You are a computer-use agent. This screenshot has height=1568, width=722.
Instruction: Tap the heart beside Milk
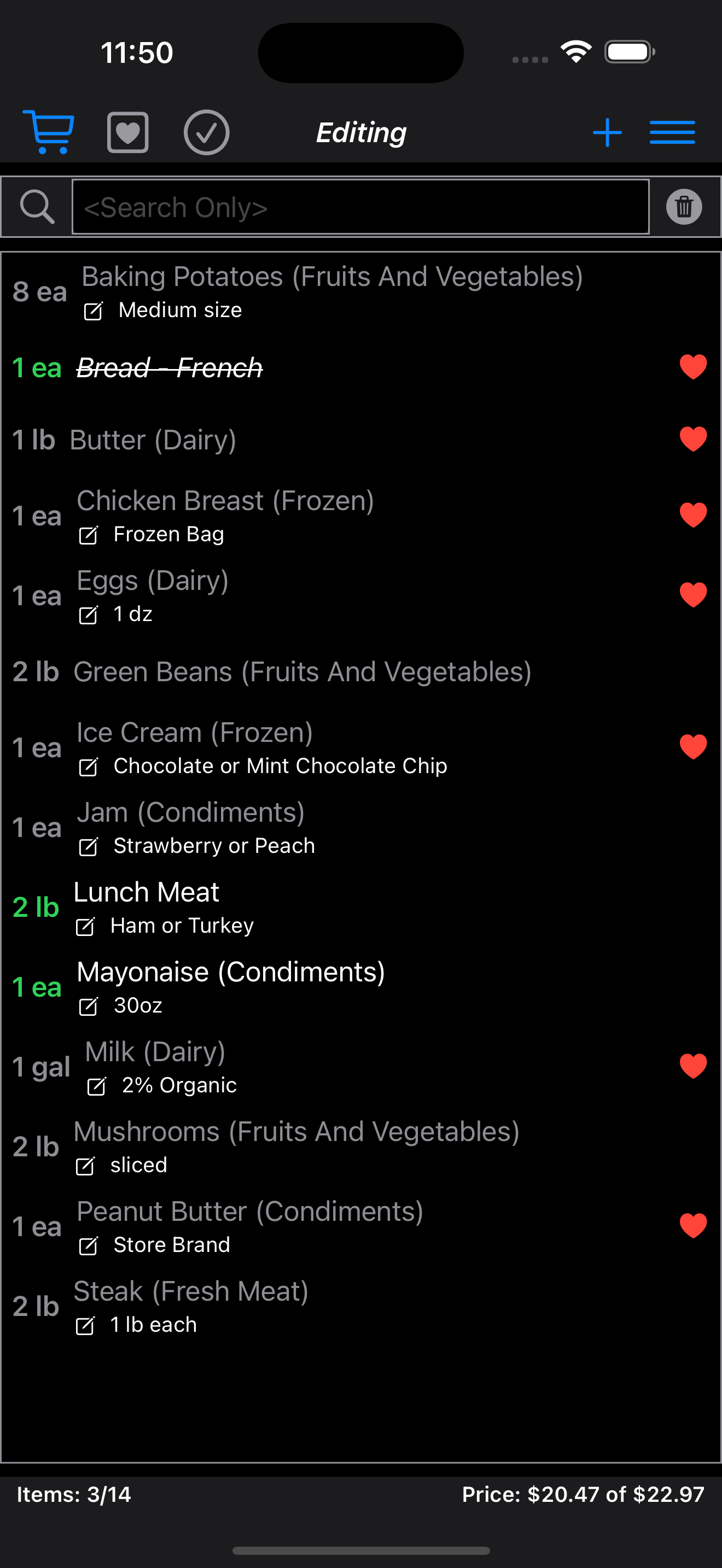693,1067
